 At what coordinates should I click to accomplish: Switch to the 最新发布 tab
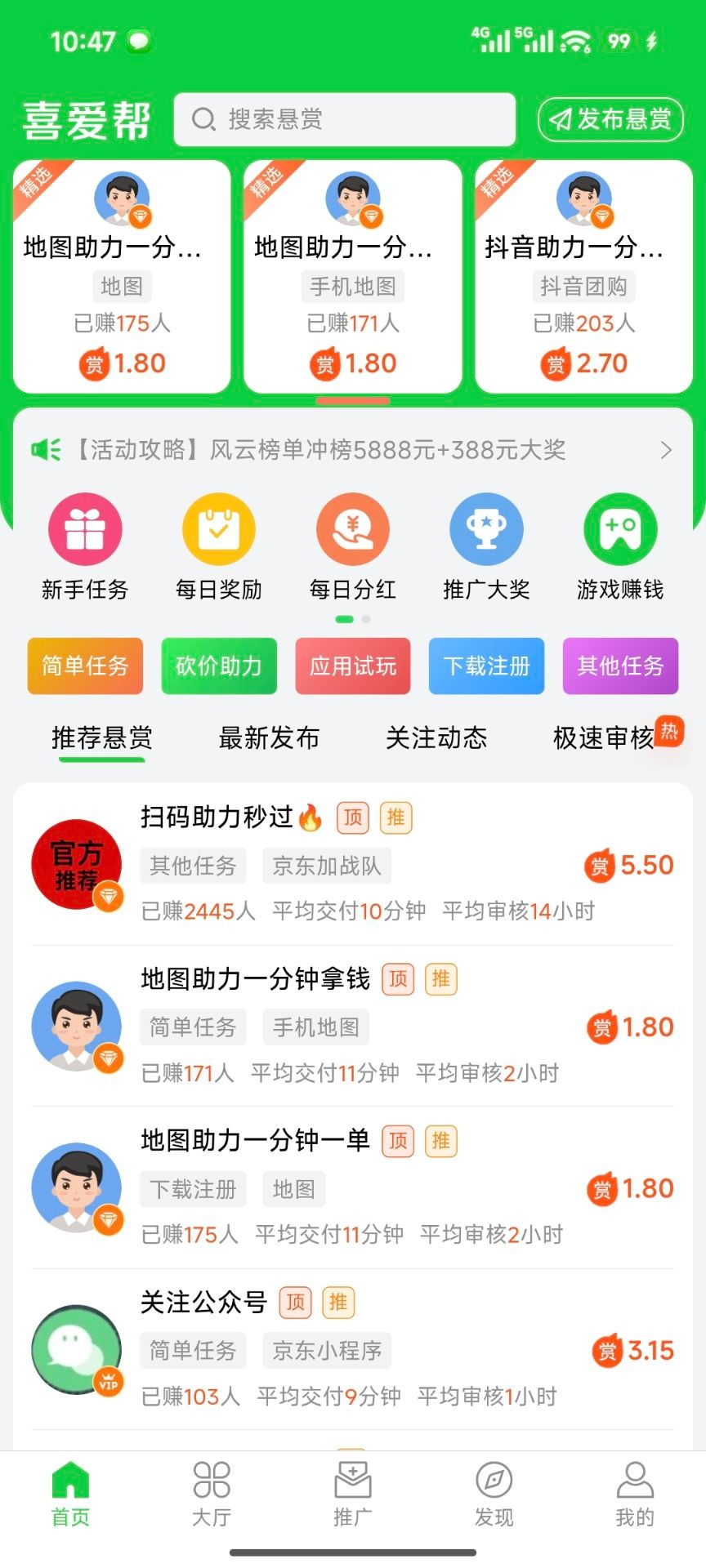tap(270, 737)
